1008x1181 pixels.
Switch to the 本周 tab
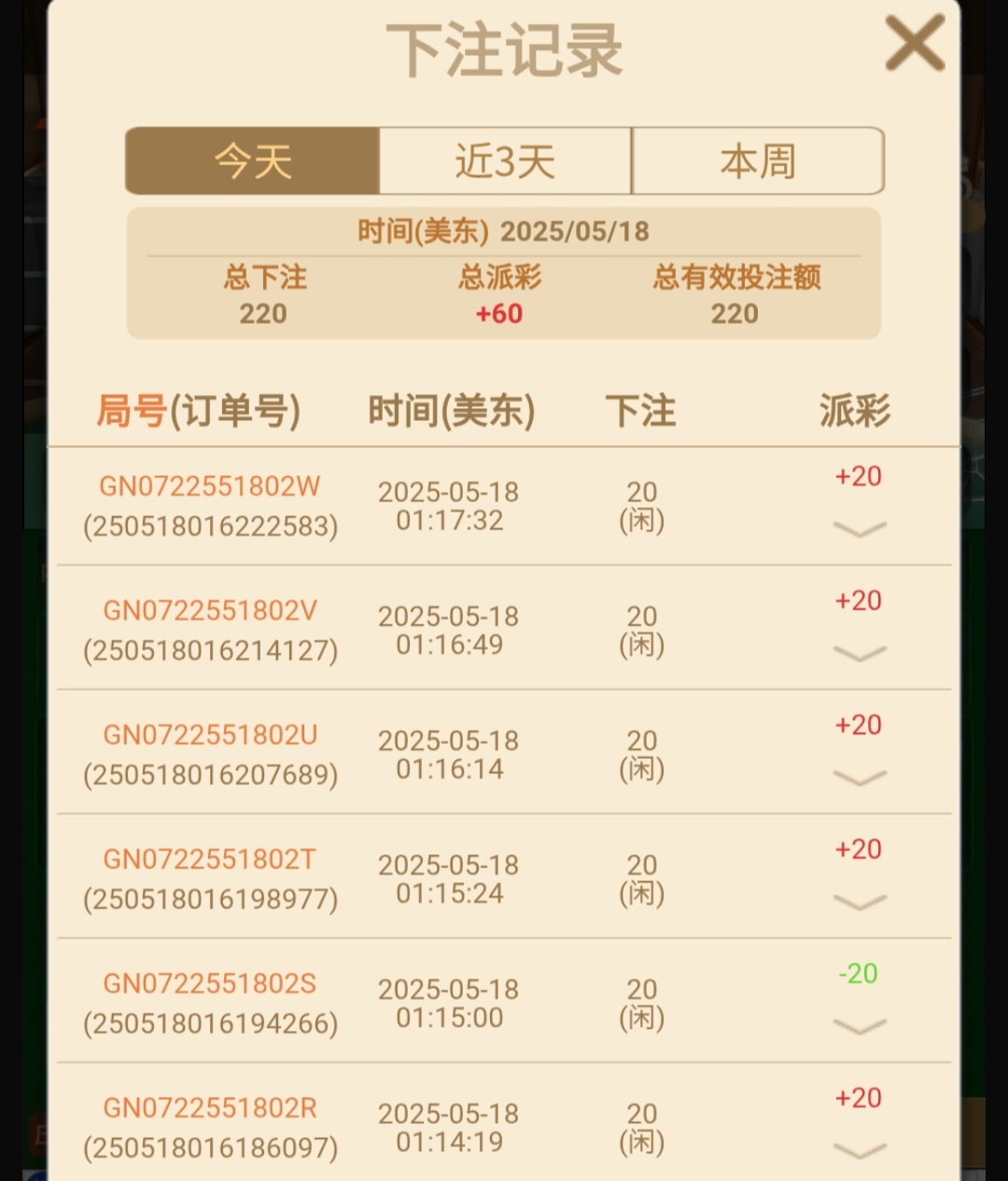(x=757, y=162)
